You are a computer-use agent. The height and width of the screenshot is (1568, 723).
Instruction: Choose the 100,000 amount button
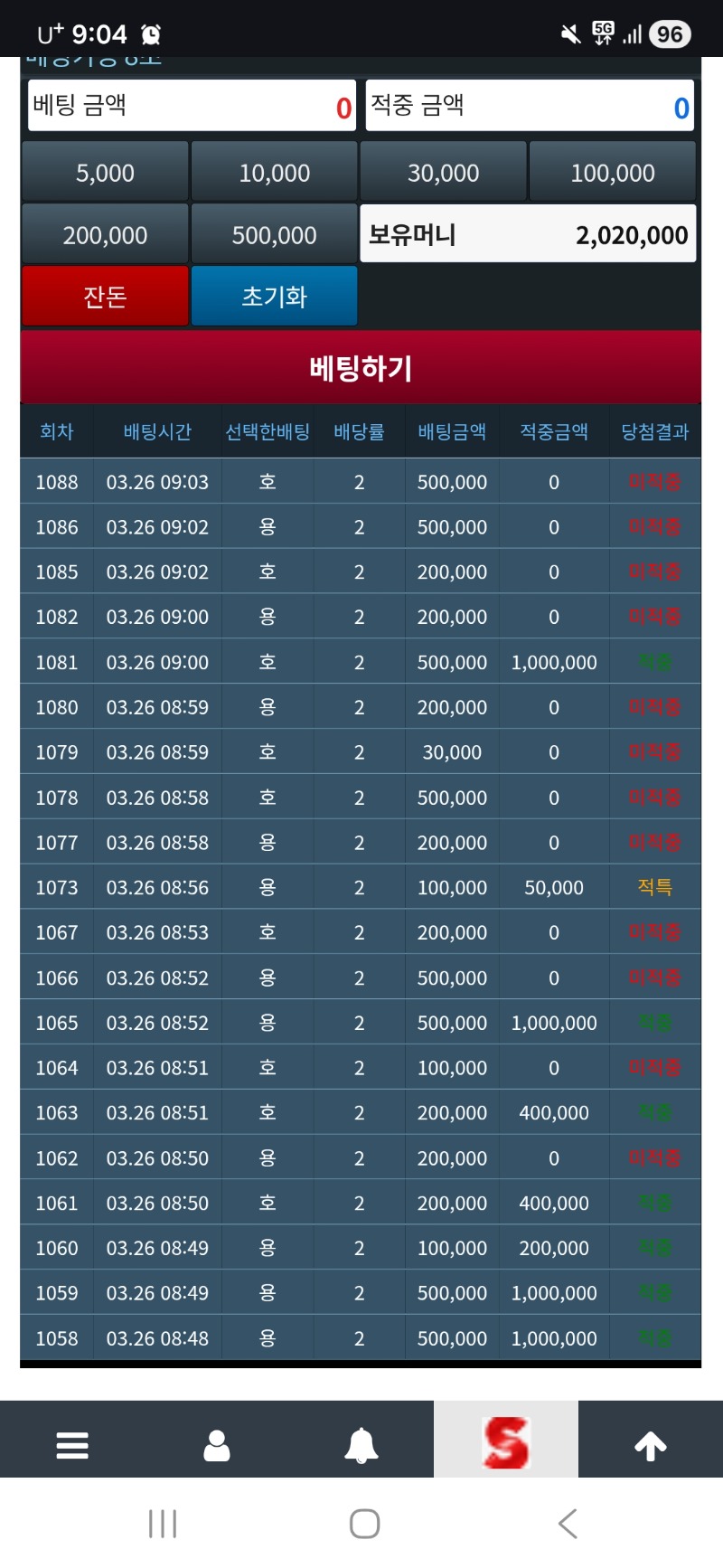click(612, 172)
